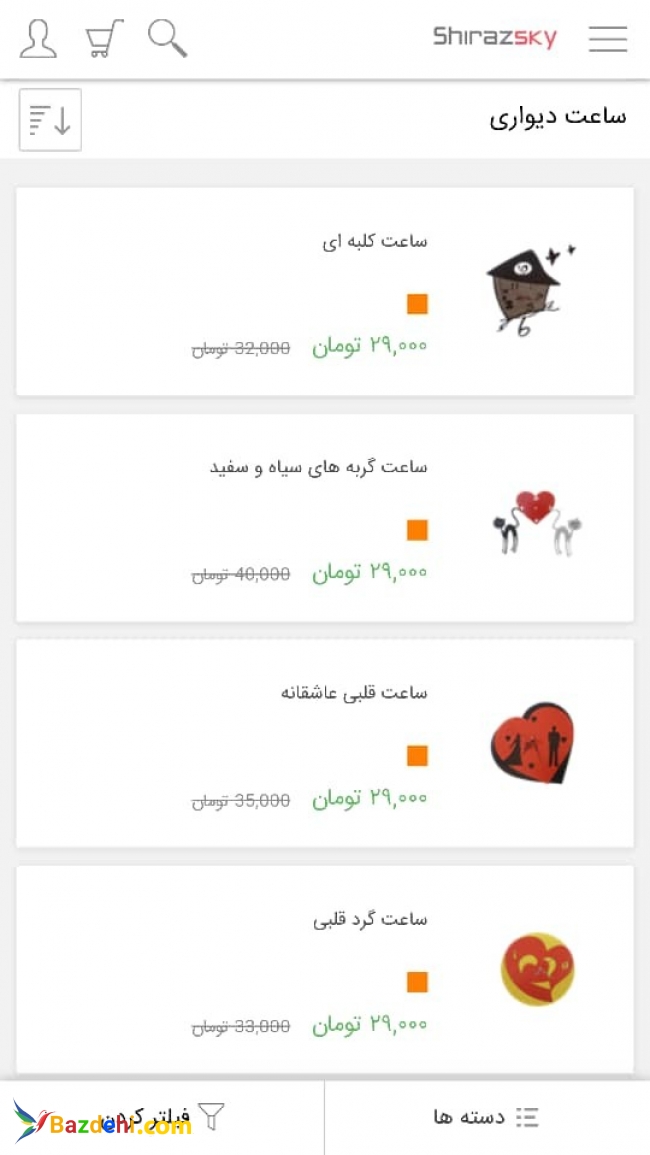Open the shopping cart
Viewport: 650px width, 1155px height.
[x=104, y=39]
